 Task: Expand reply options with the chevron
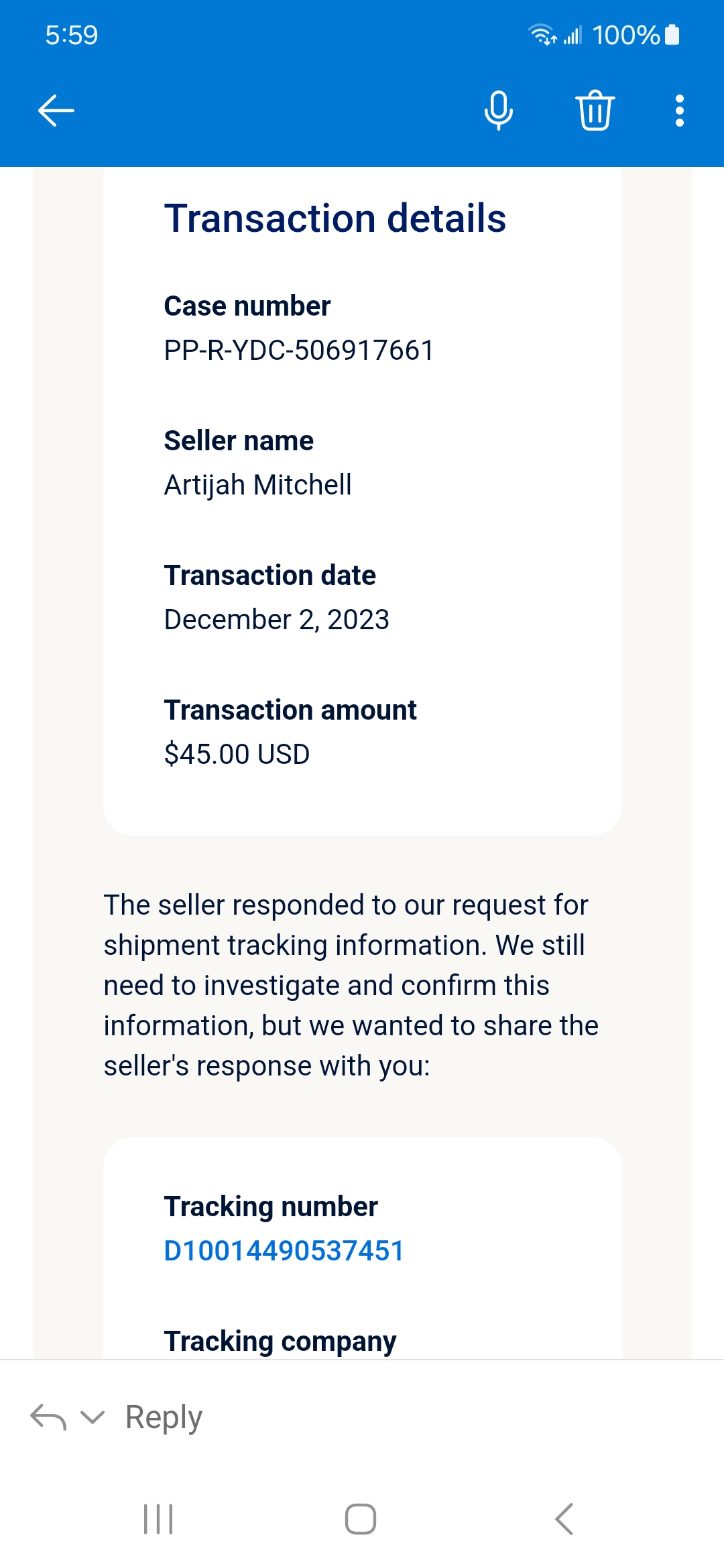pyautogui.click(x=93, y=1417)
